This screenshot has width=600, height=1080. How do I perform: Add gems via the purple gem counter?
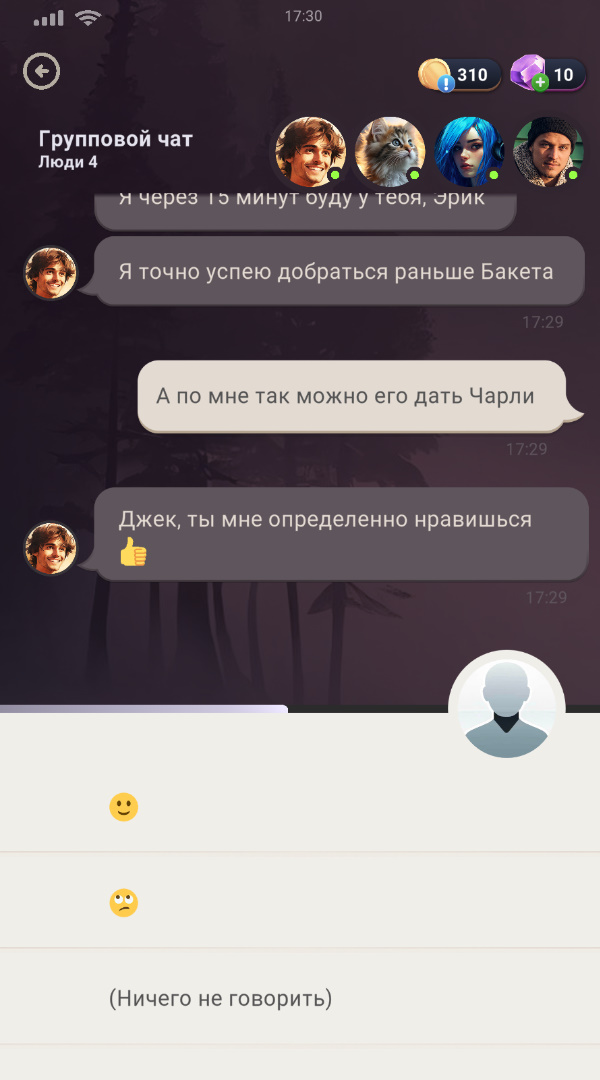point(548,75)
